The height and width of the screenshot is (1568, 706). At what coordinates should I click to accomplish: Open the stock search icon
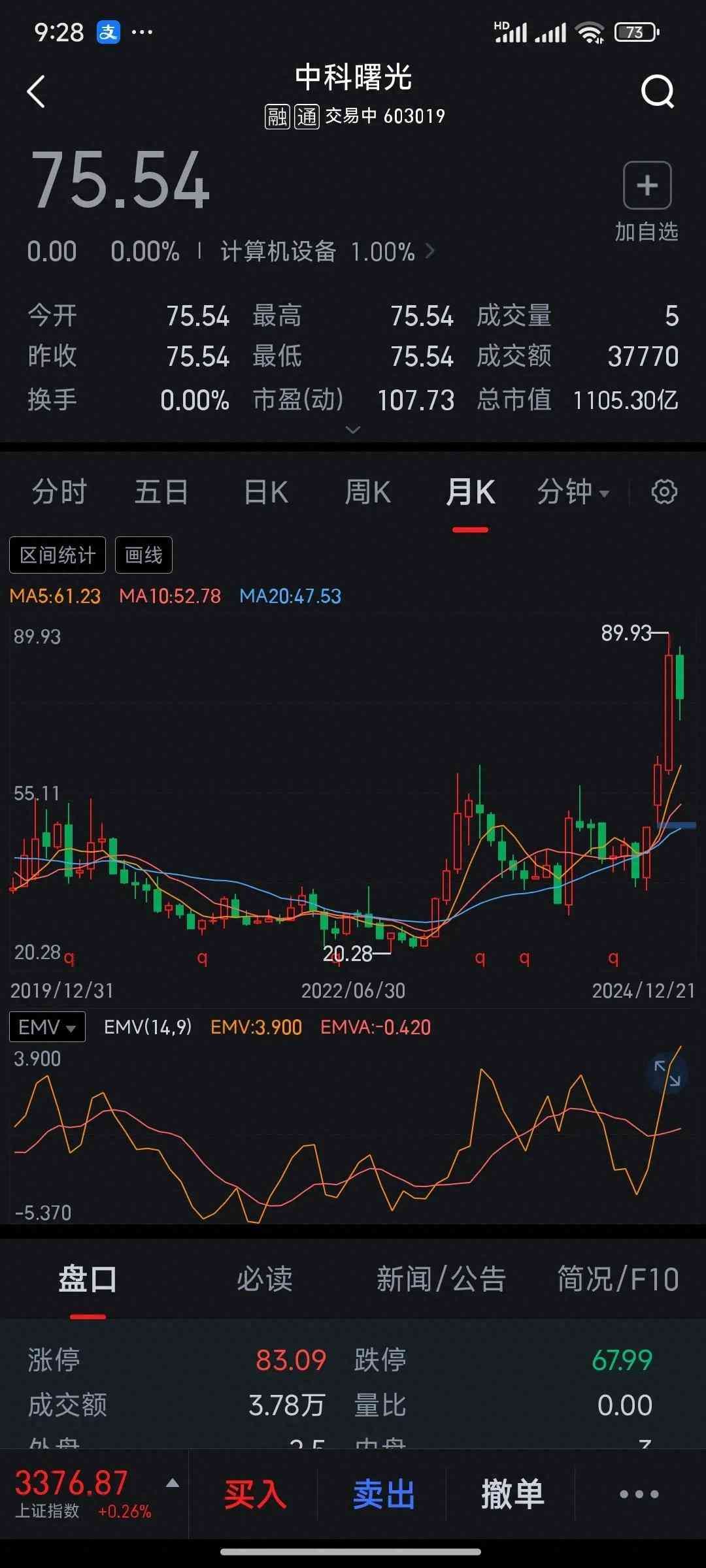(657, 91)
